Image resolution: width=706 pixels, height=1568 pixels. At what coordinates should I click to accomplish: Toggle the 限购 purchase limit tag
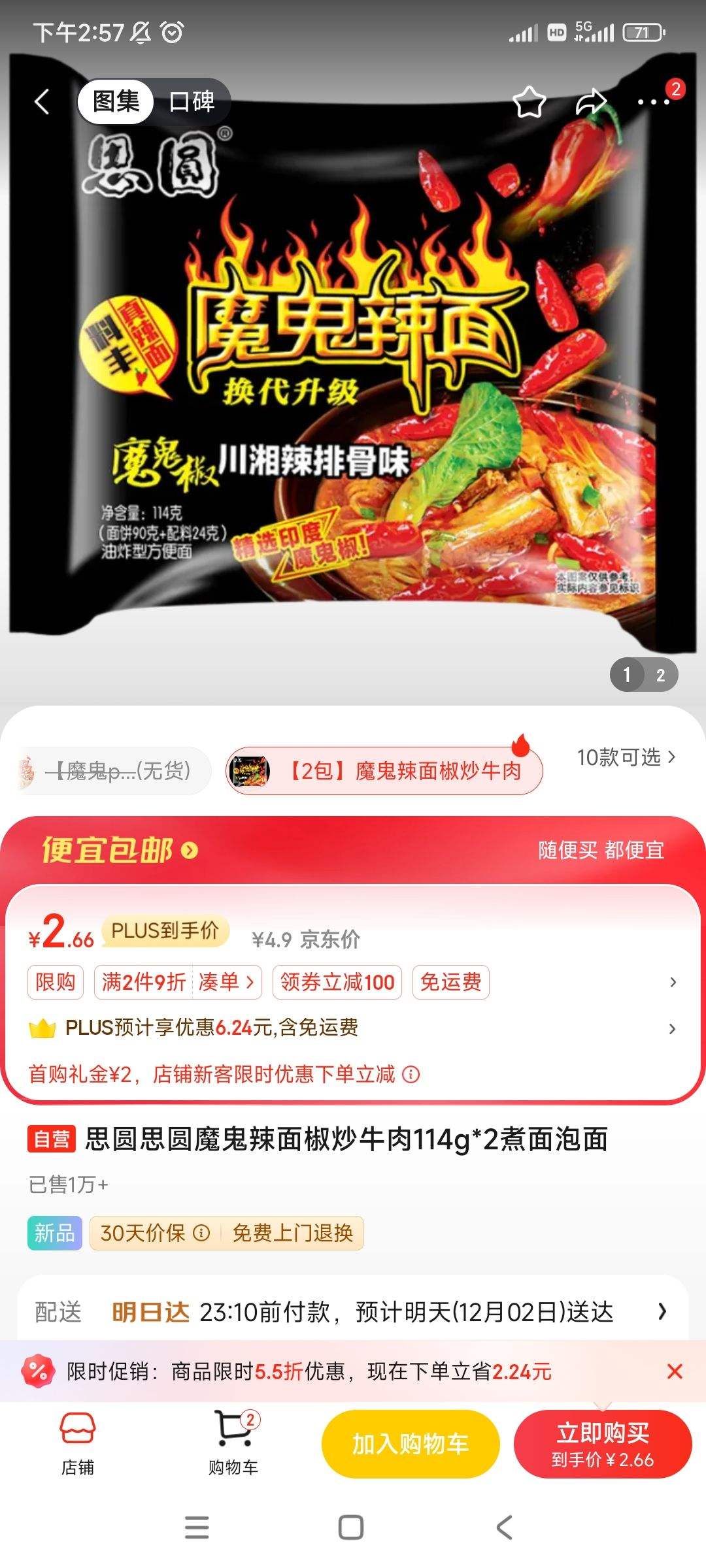[x=55, y=982]
